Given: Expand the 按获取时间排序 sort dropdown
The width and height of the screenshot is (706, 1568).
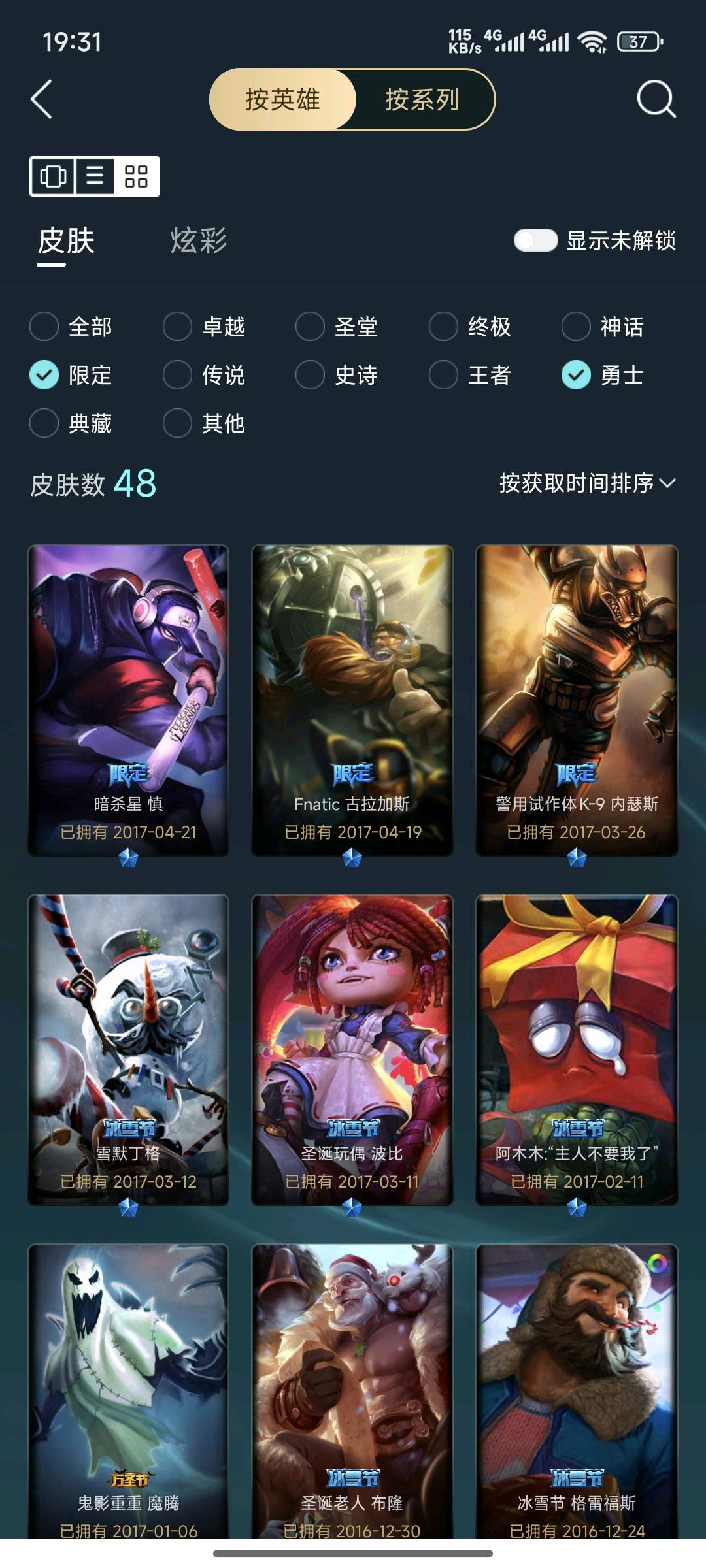Looking at the screenshot, I should coord(586,483).
